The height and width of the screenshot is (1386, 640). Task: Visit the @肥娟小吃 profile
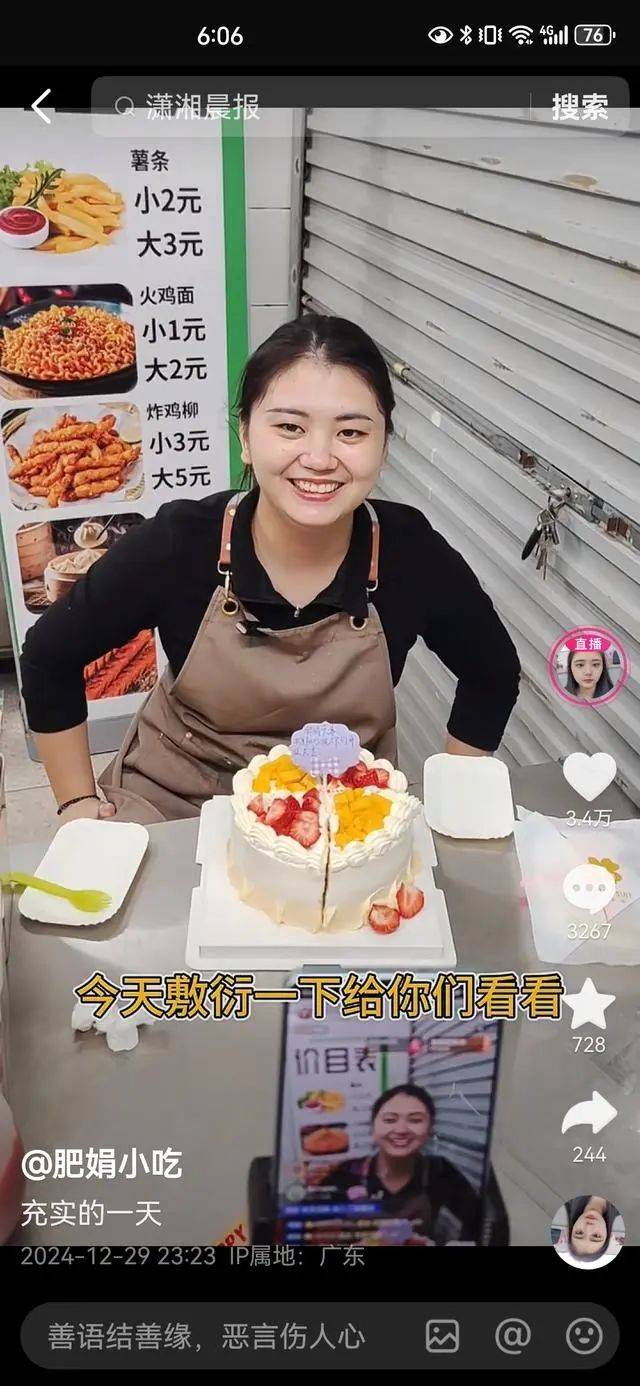click(101, 1164)
